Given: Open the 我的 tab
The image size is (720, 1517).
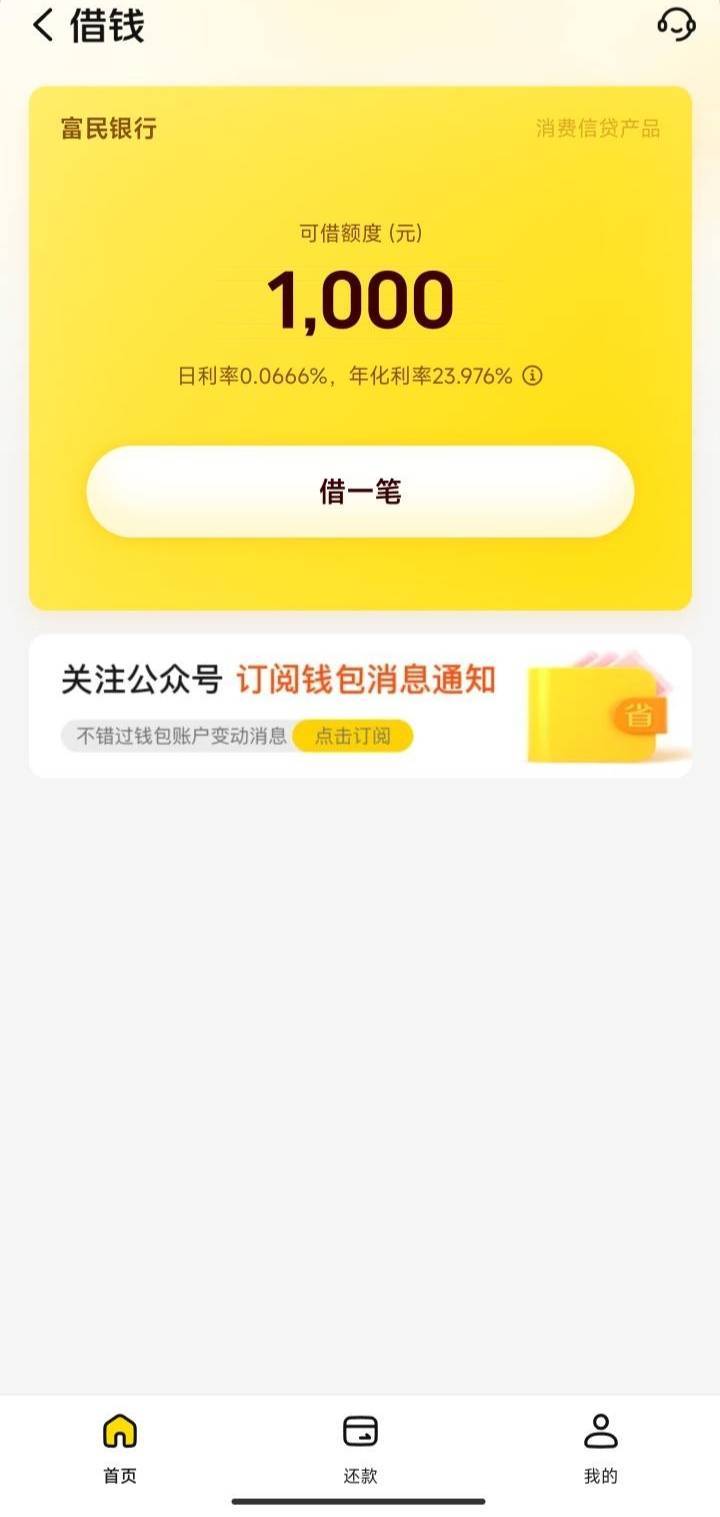Looking at the screenshot, I should click(600, 1447).
